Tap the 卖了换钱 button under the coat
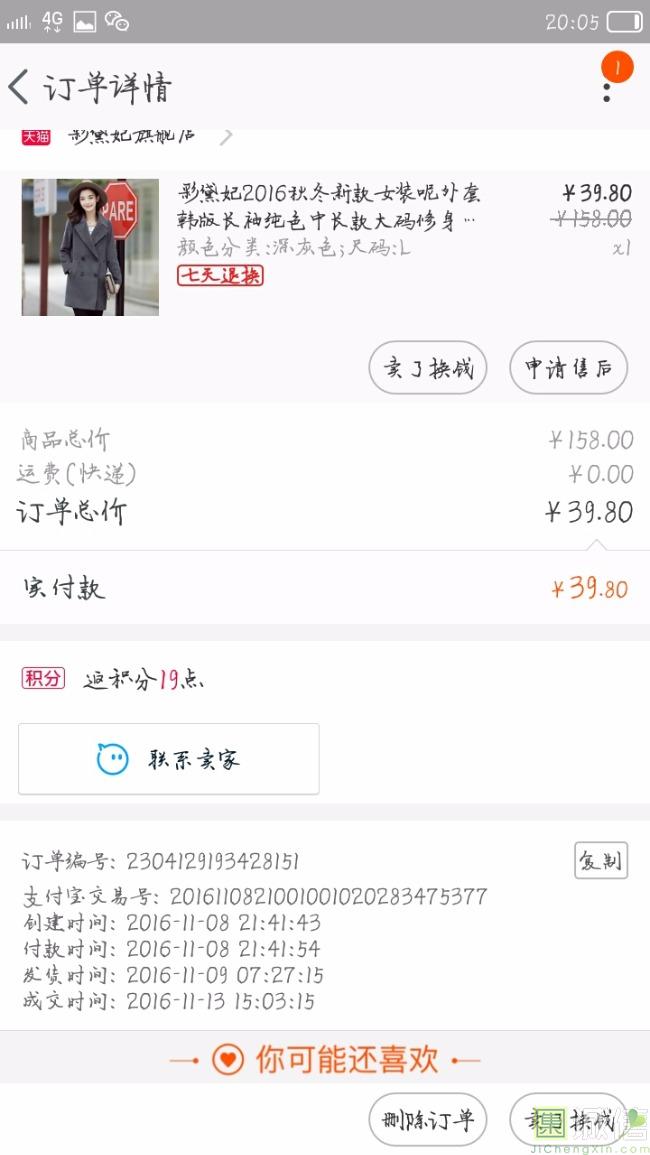The image size is (650, 1155). tap(428, 368)
